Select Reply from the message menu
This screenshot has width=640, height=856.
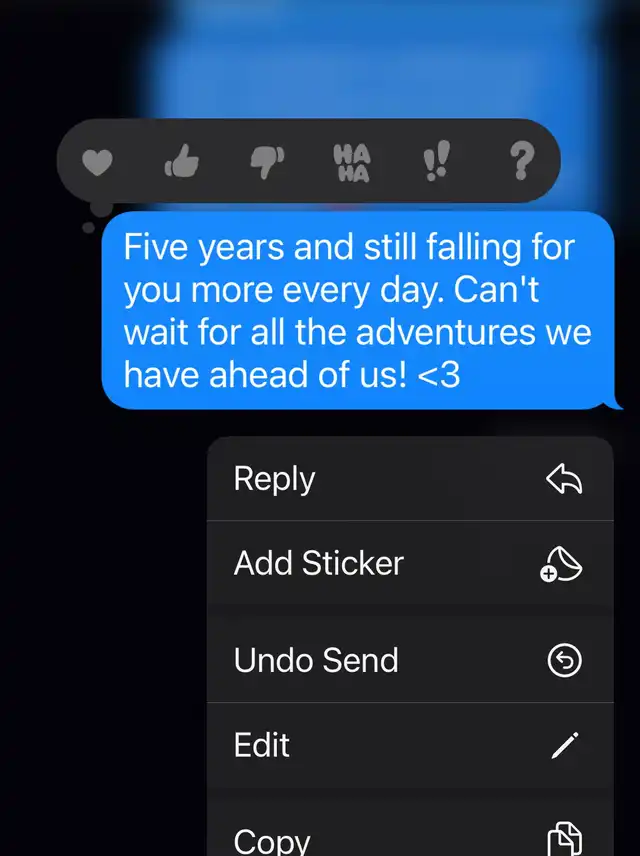pyautogui.click(x=410, y=479)
